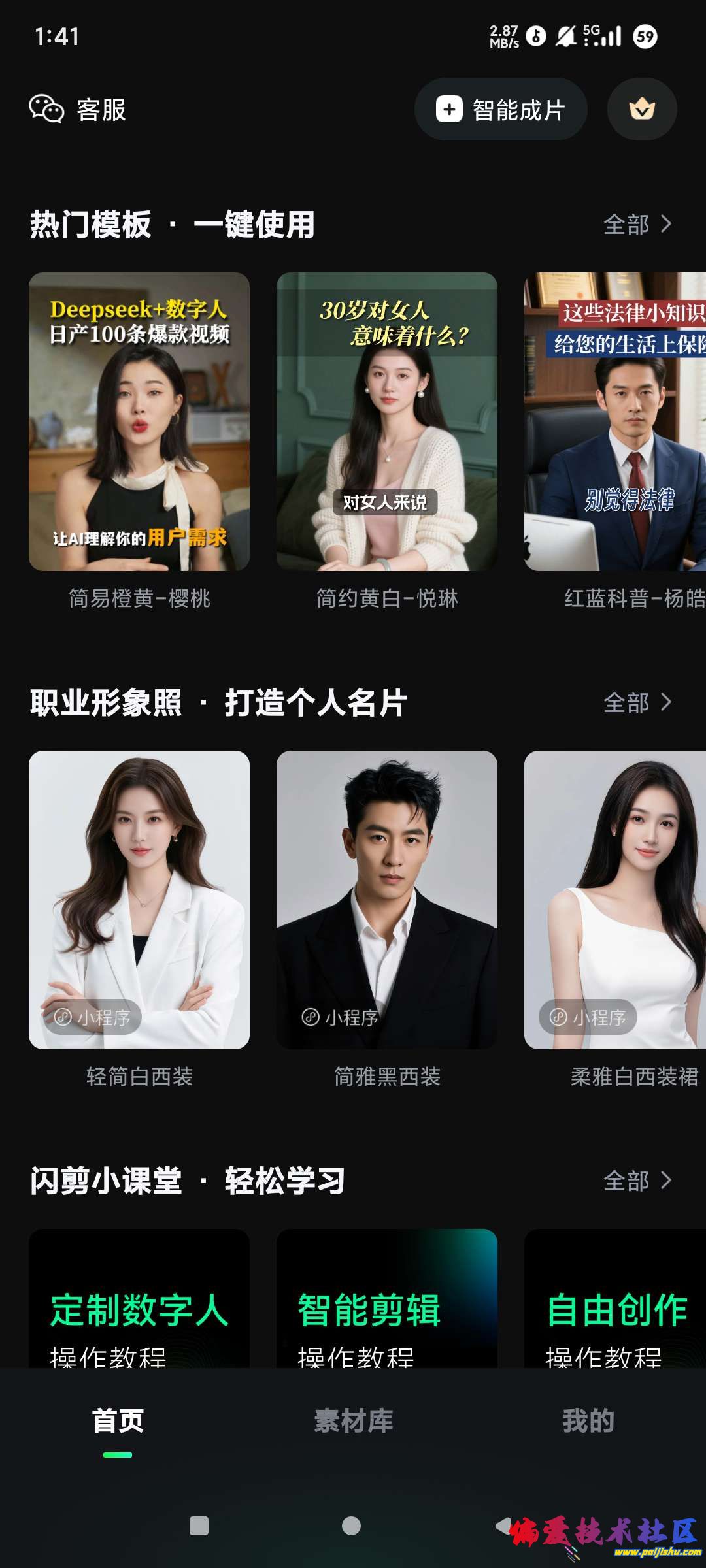
Task: Open template 红蓝科普-杨皓
Action: [x=614, y=421]
